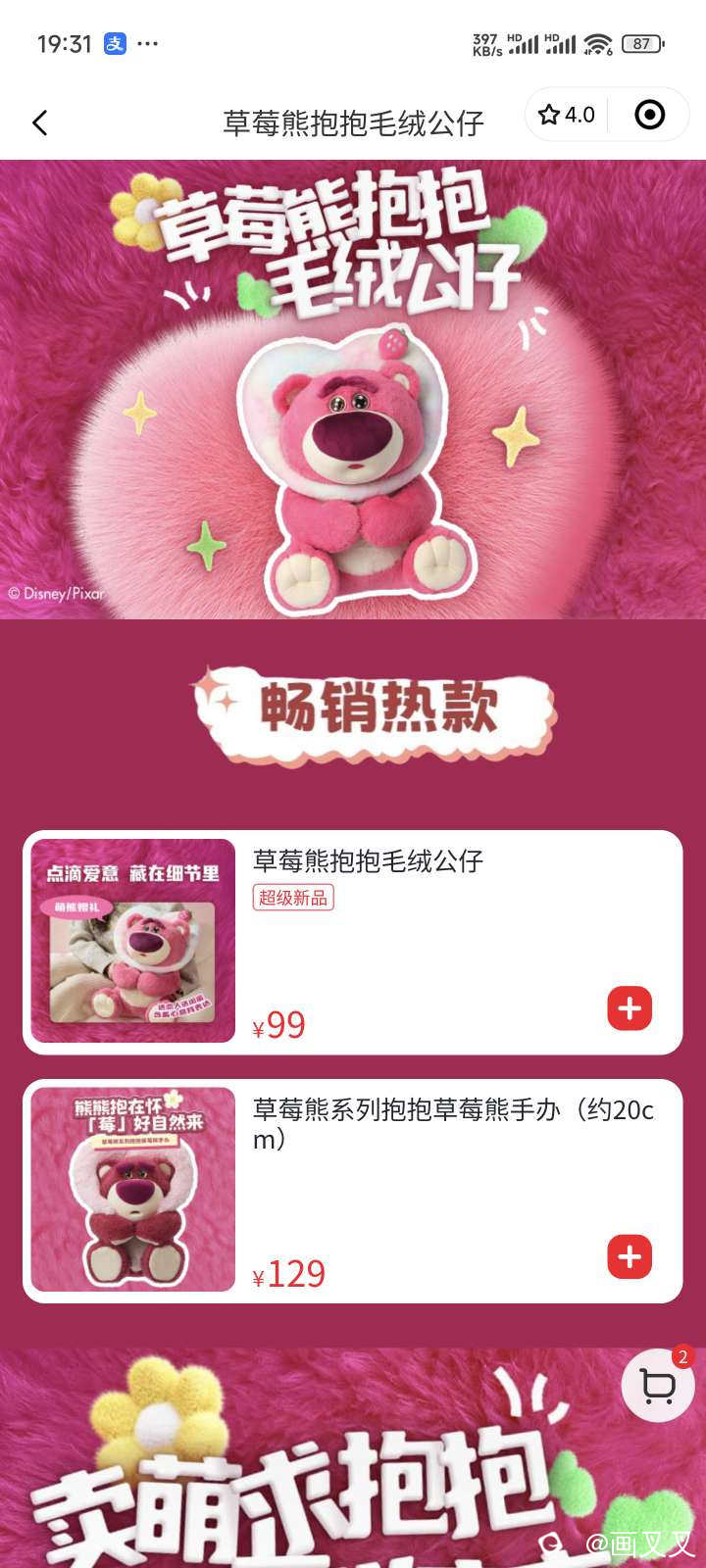The image size is (706, 1568).
Task: Open the floating shopping cart
Action: tap(658, 1386)
